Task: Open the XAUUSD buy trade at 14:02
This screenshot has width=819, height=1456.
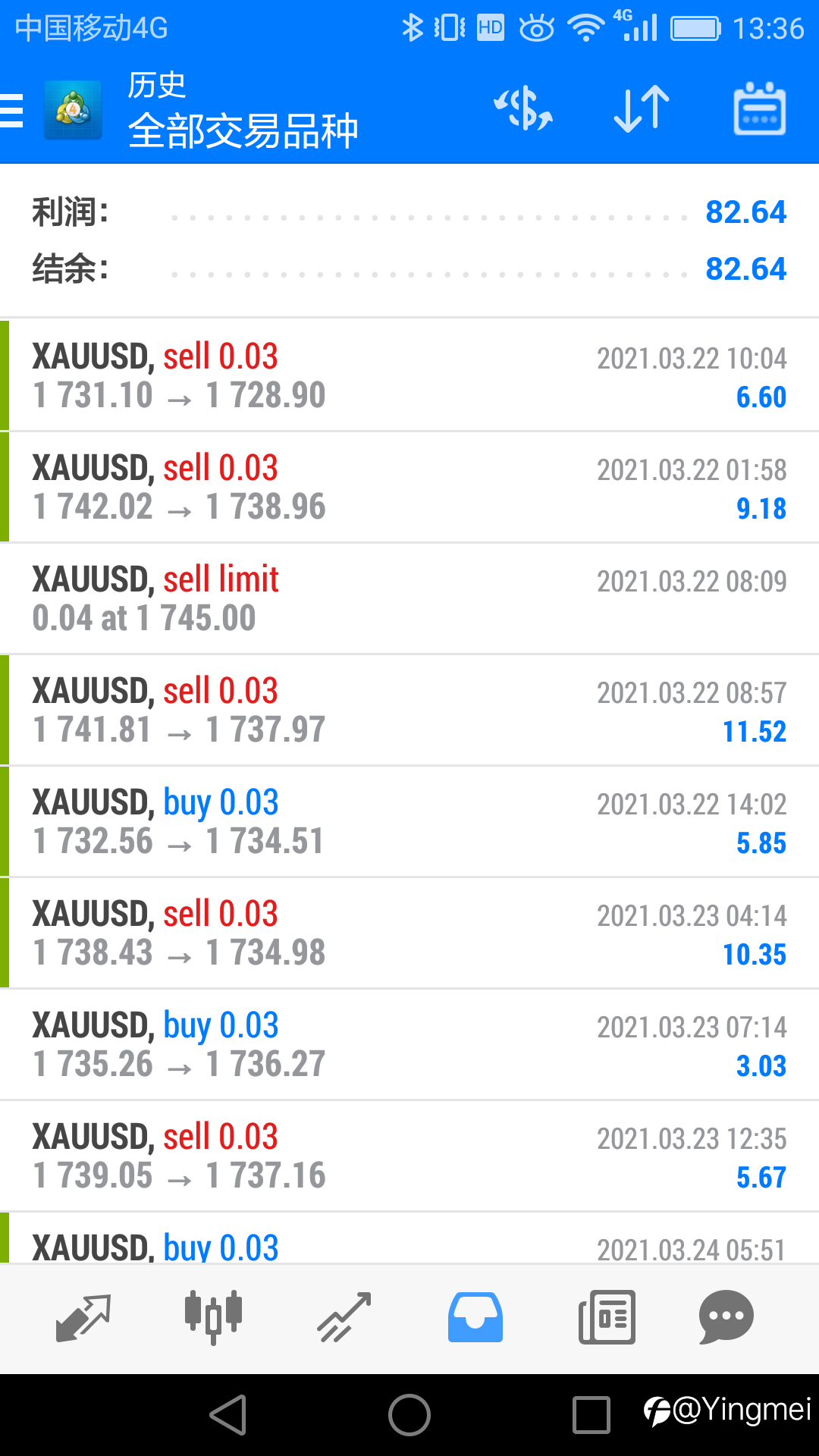Action: click(409, 821)
